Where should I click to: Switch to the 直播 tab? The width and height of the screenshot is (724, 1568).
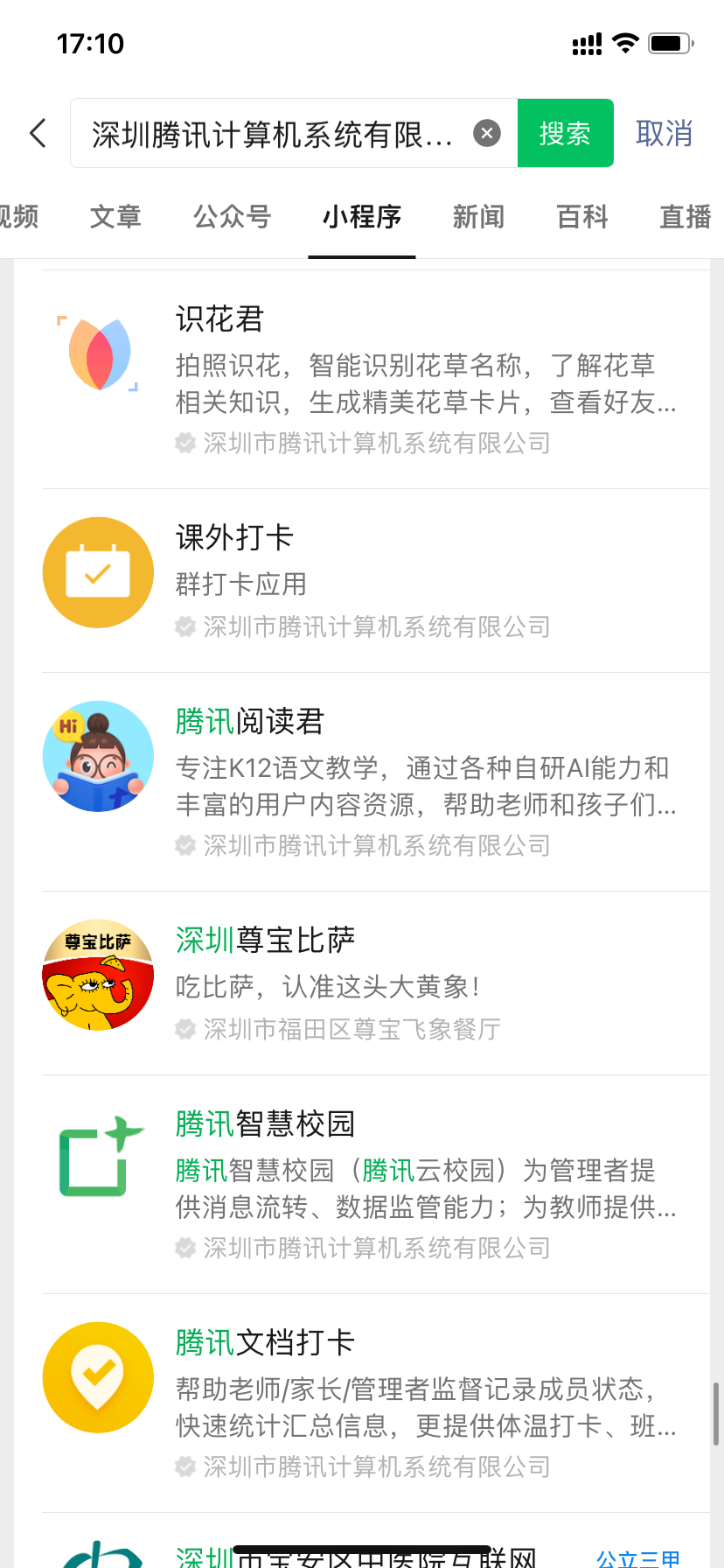tap(685, 216)
